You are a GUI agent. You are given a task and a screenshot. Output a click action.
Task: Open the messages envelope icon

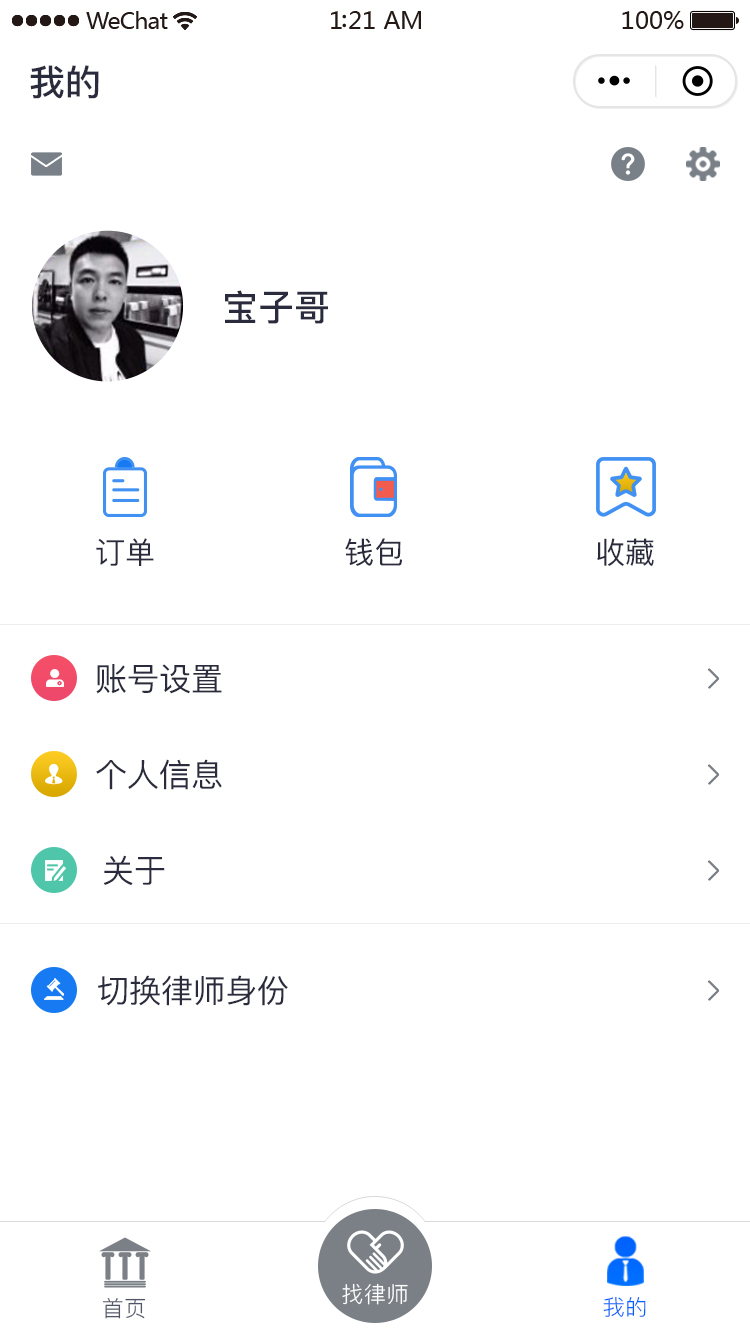pyautogui.click(x=46, y=164)
